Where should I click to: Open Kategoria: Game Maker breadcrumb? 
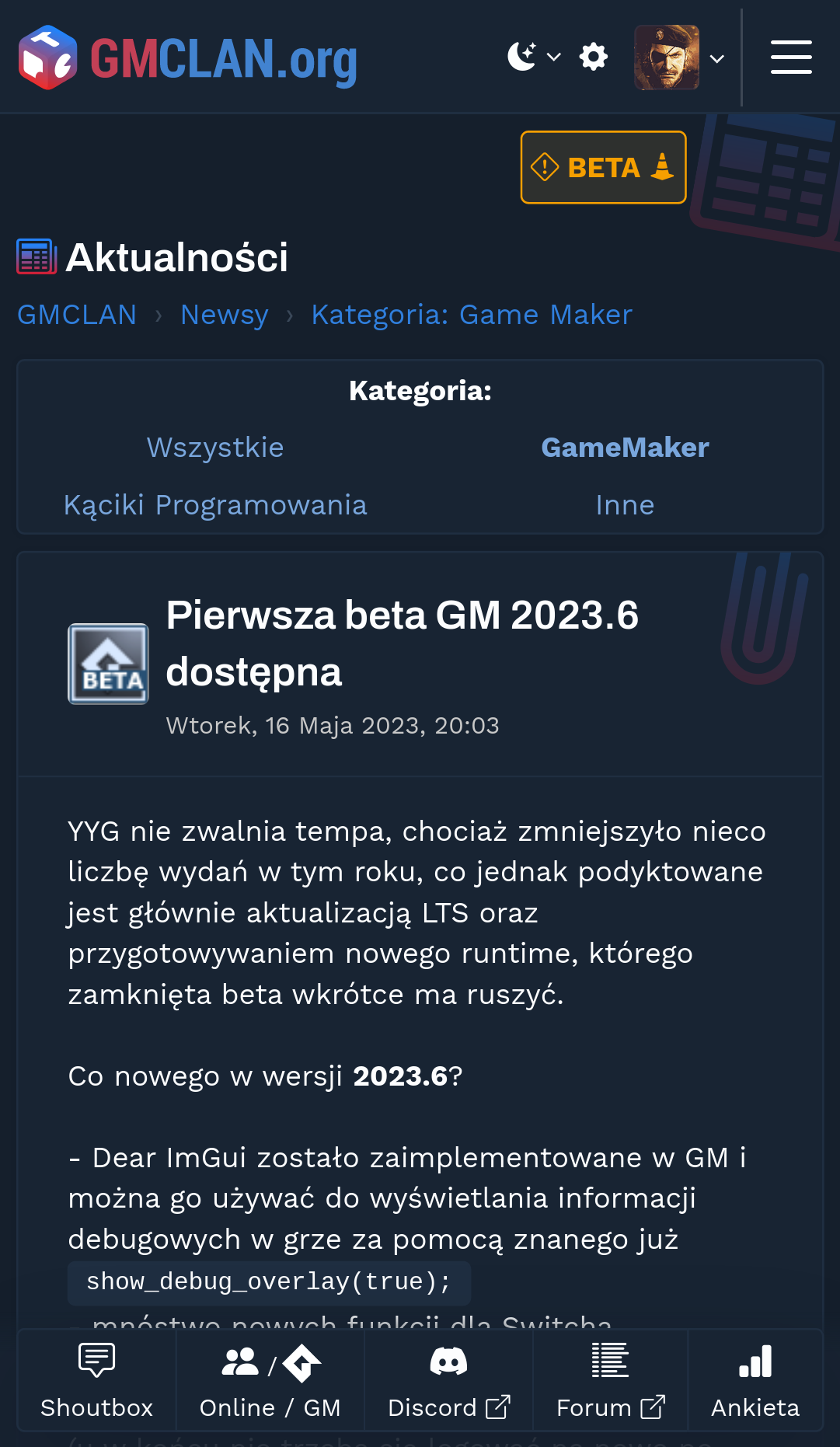point(472,315)
